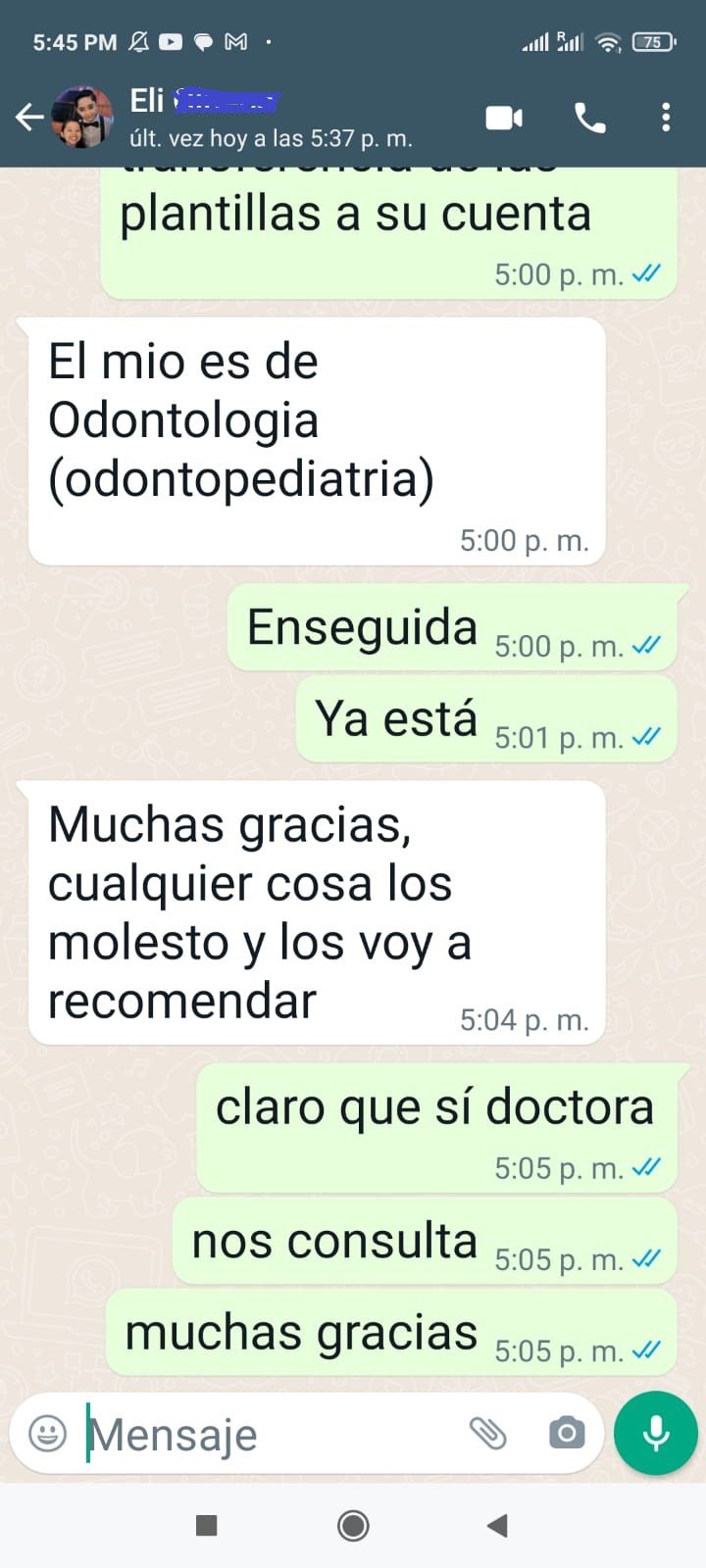Image resolution: width=706 pixels, height=1568 pixels.
Task: Open Eli's profile picture
Action: click(x=82, y=118)
